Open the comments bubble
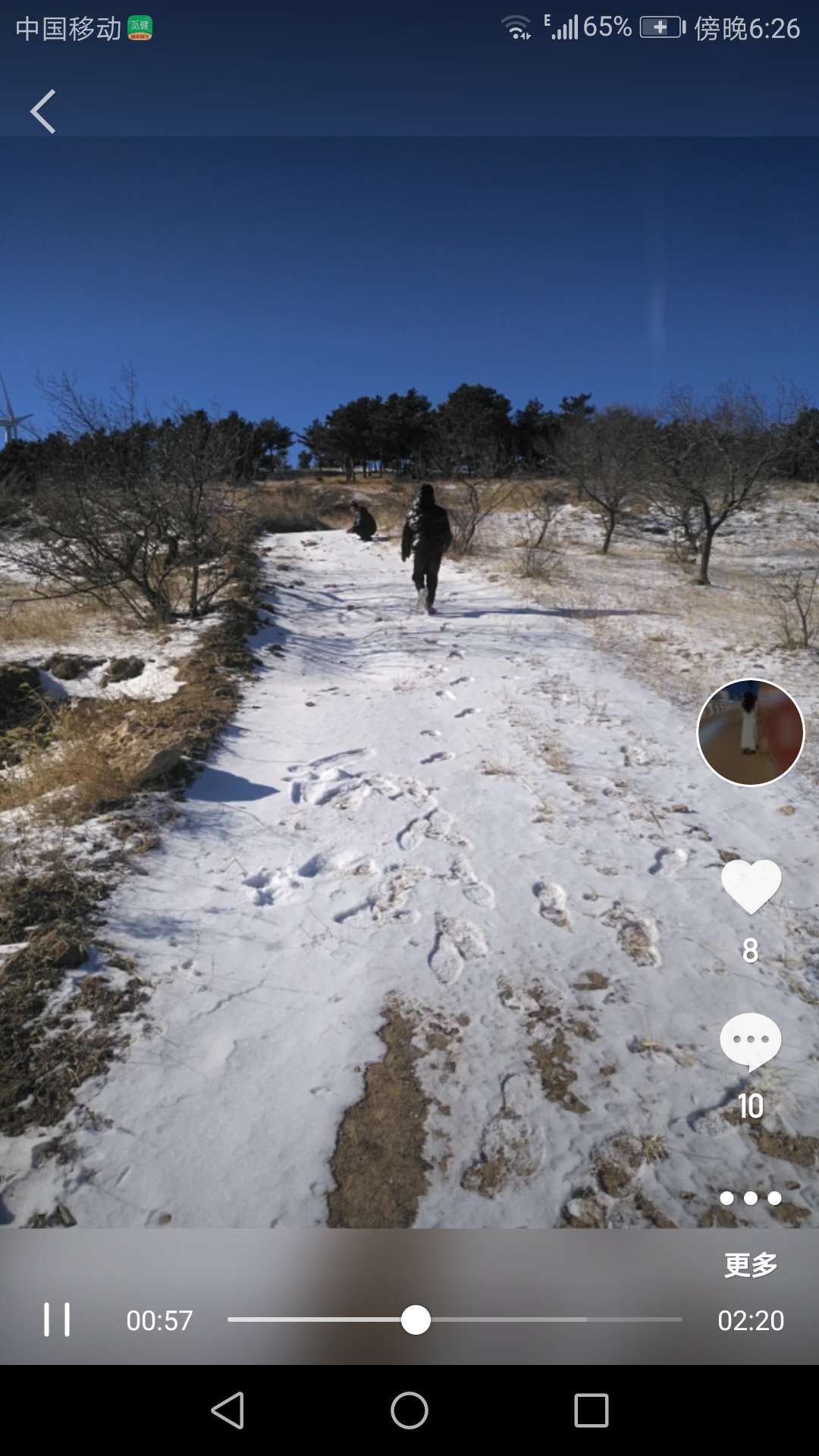This screenshot has height=1456, width=819. pyautogui.click(x=750, y=1041)
